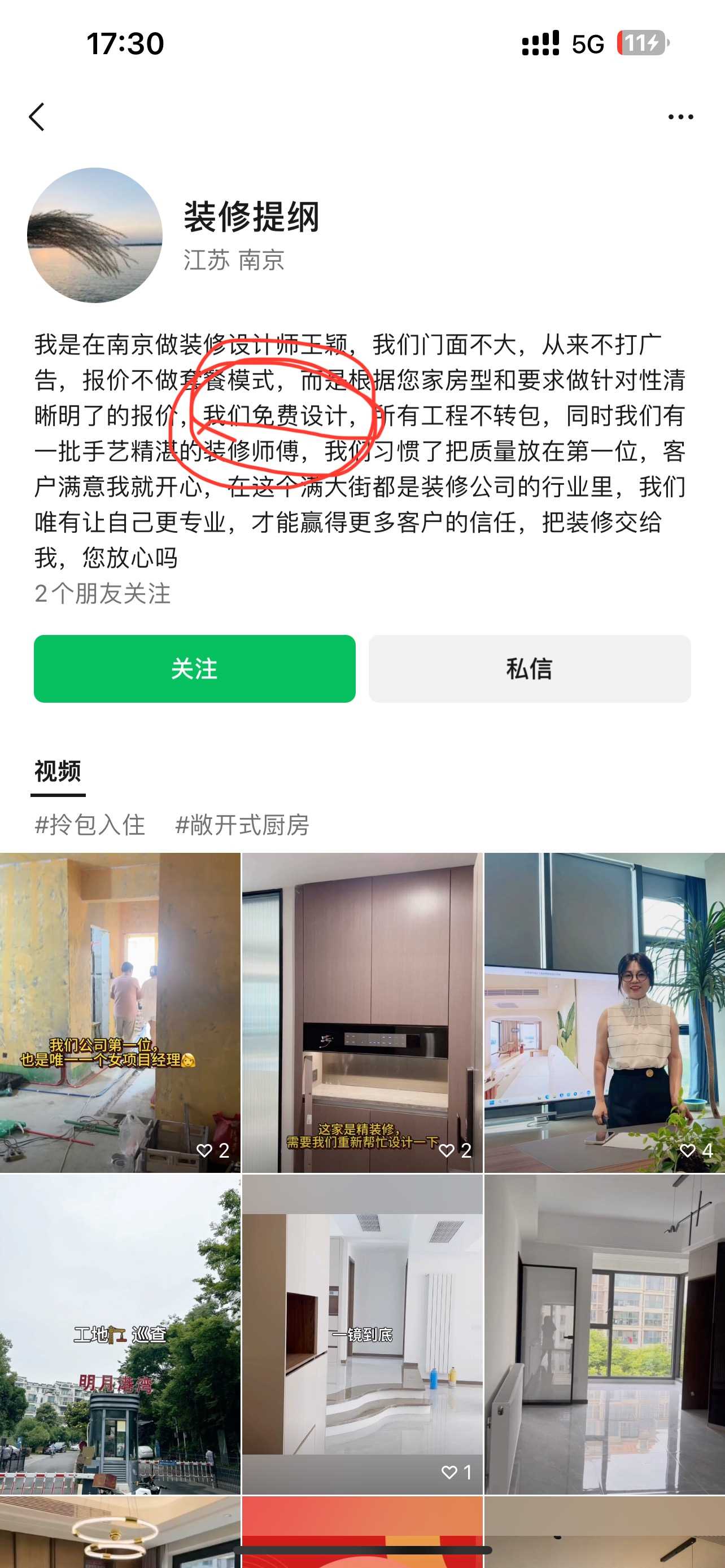Open the #拎包入住 hashtag

90,825
